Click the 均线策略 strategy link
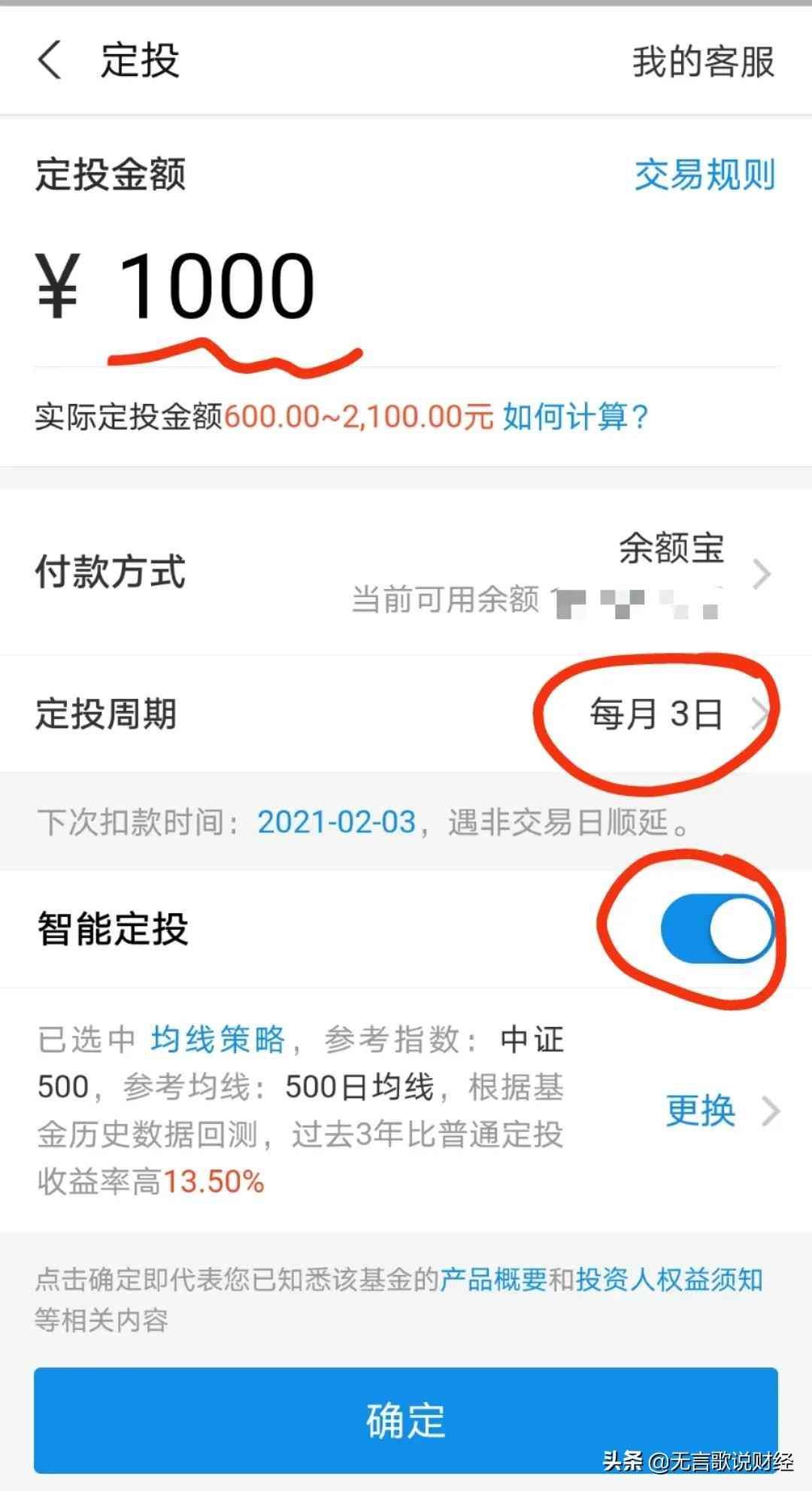Viewport: 812px width, 1491px height. (218, 1041)
